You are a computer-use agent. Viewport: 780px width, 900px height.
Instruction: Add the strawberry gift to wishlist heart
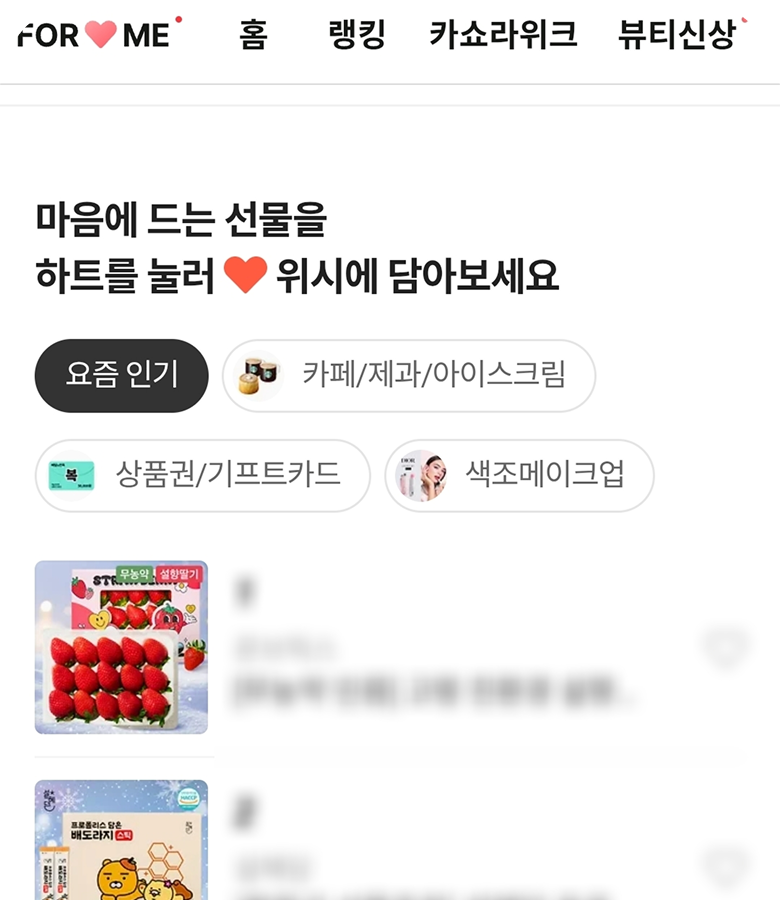[x=724, y=648]
